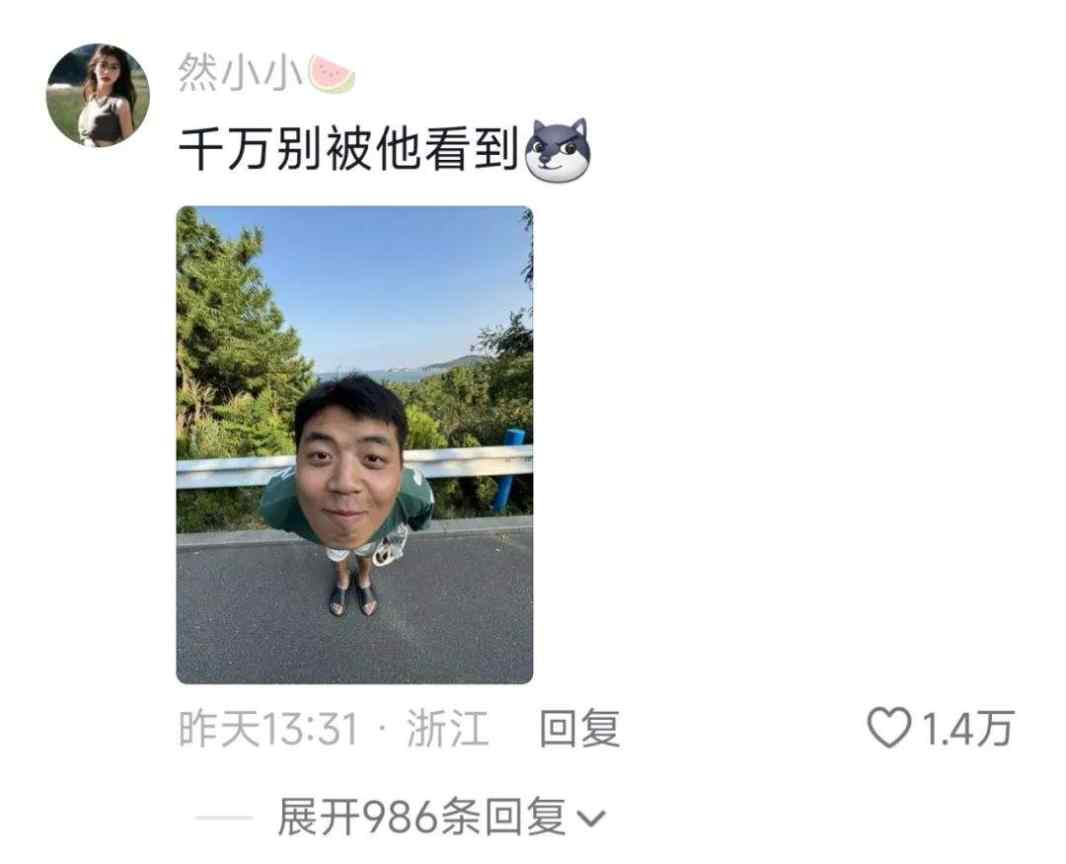1066x864 pixels.
Task: View the photo attached to the comment
Action: [x=354, y=444]
